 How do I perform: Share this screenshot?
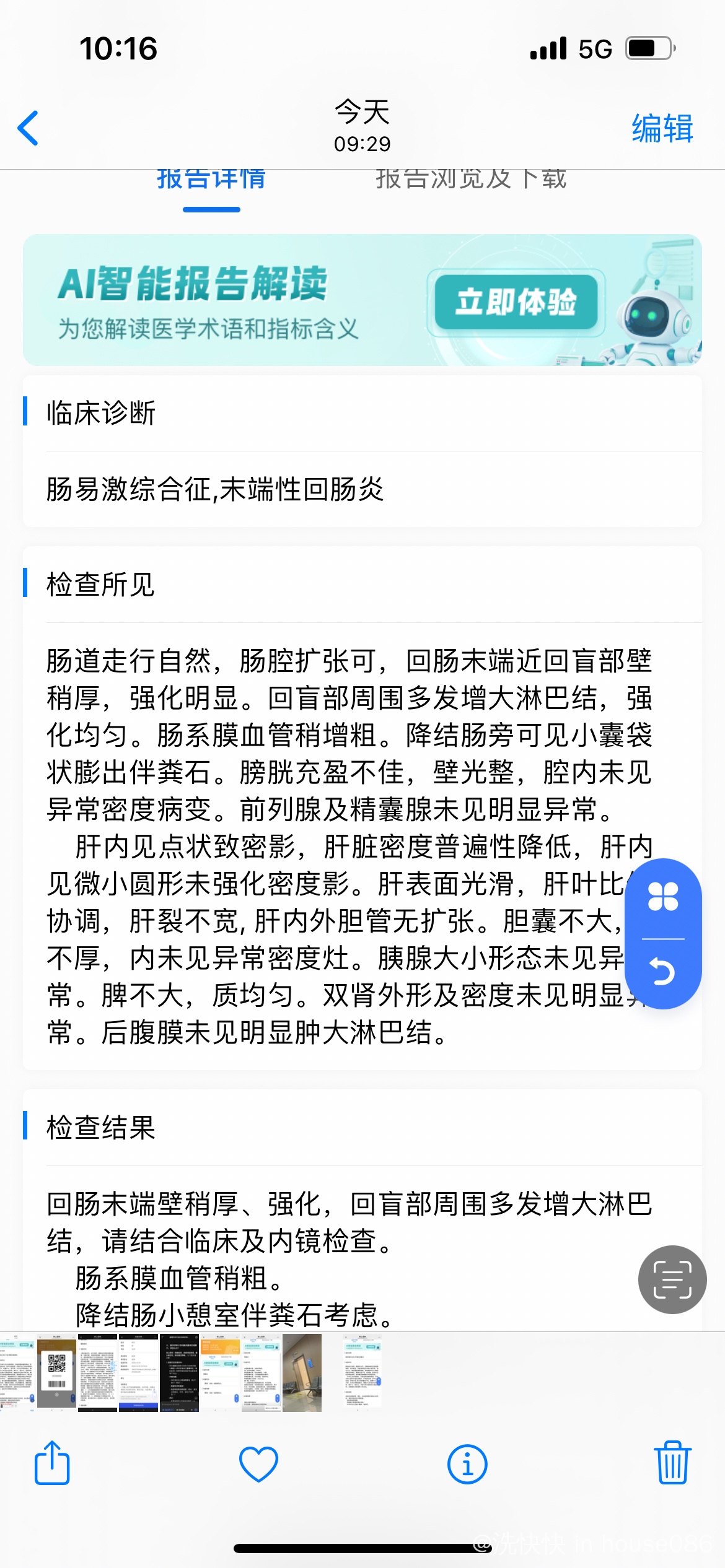click(x=52, y=1463)
